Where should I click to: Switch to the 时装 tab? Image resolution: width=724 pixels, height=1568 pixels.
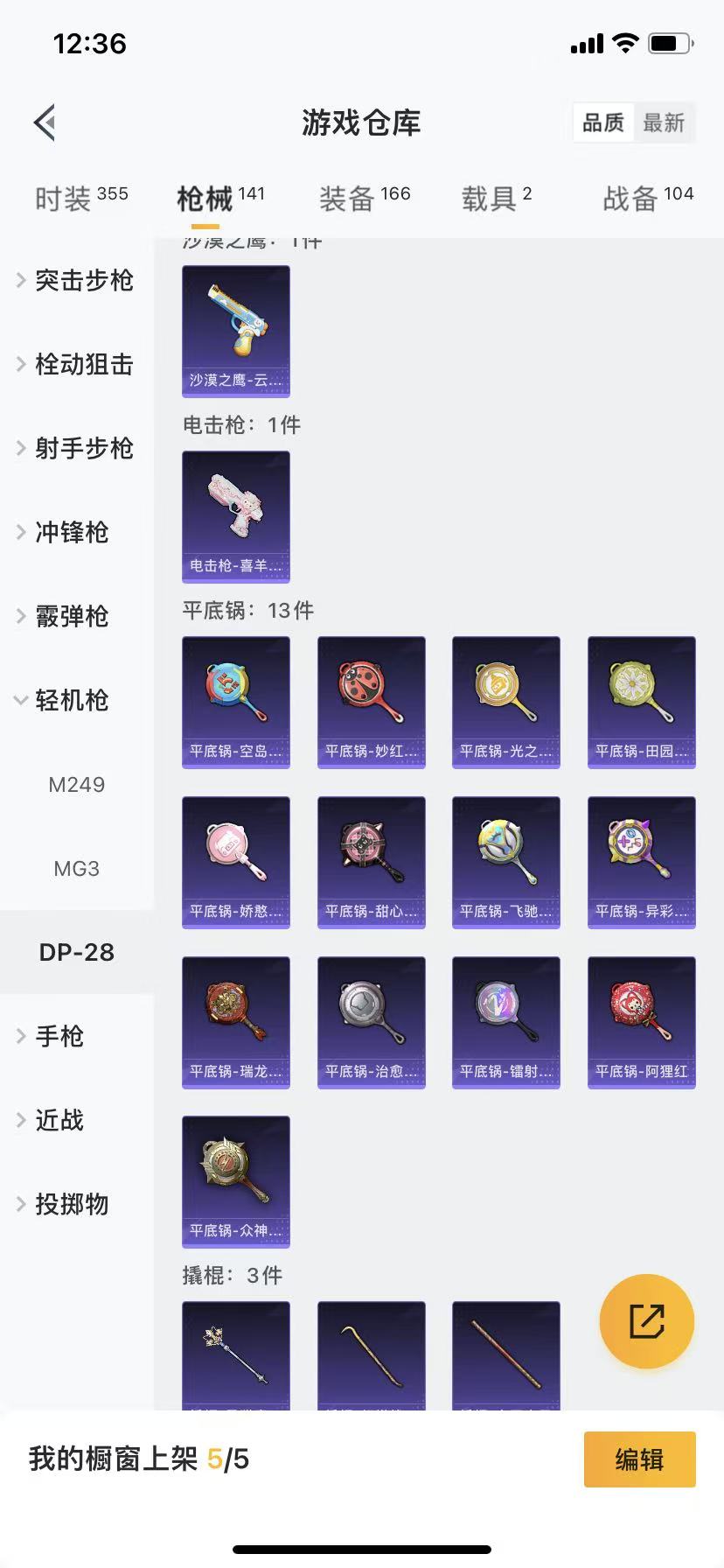(80, 198)
